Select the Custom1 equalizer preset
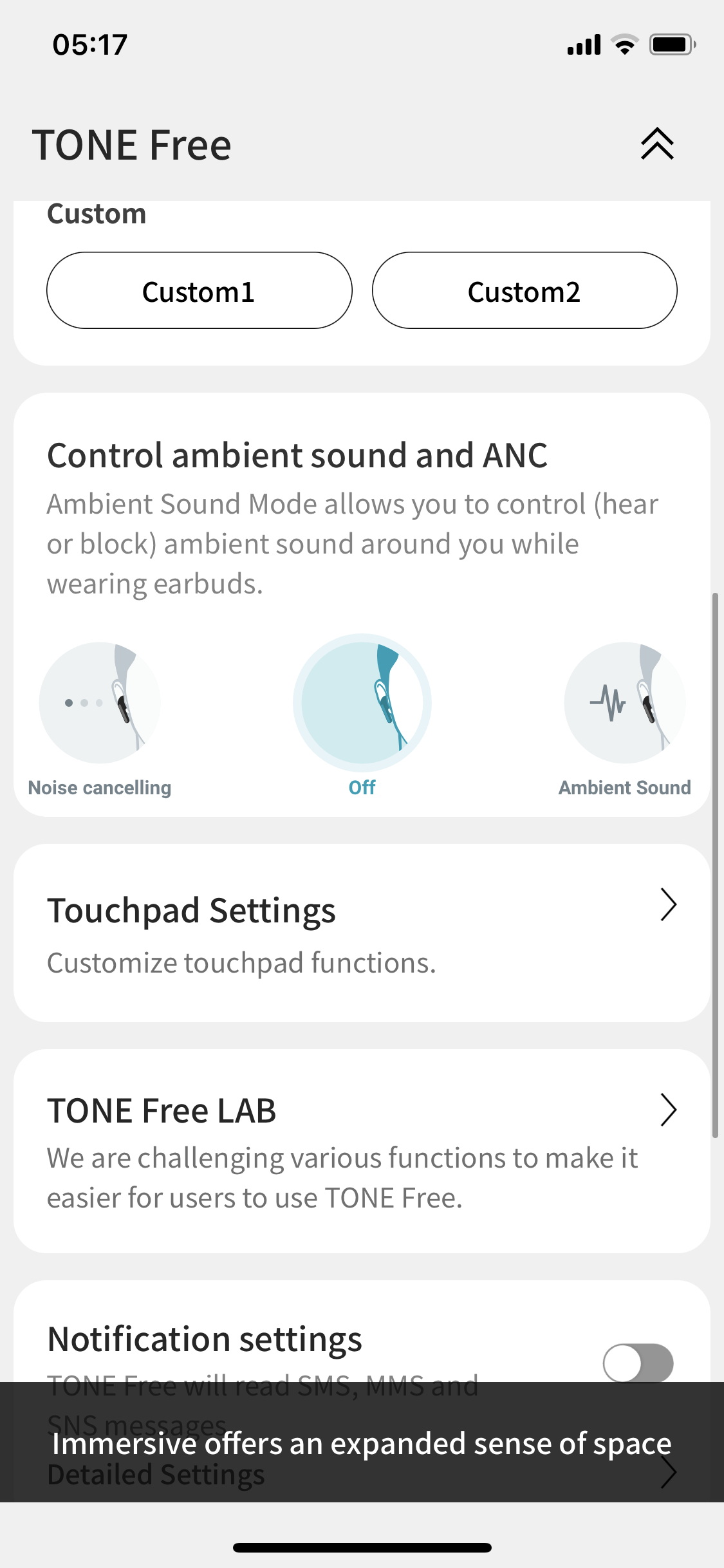This screenshot has height=1568, width=724. click(x=200, y=290)
